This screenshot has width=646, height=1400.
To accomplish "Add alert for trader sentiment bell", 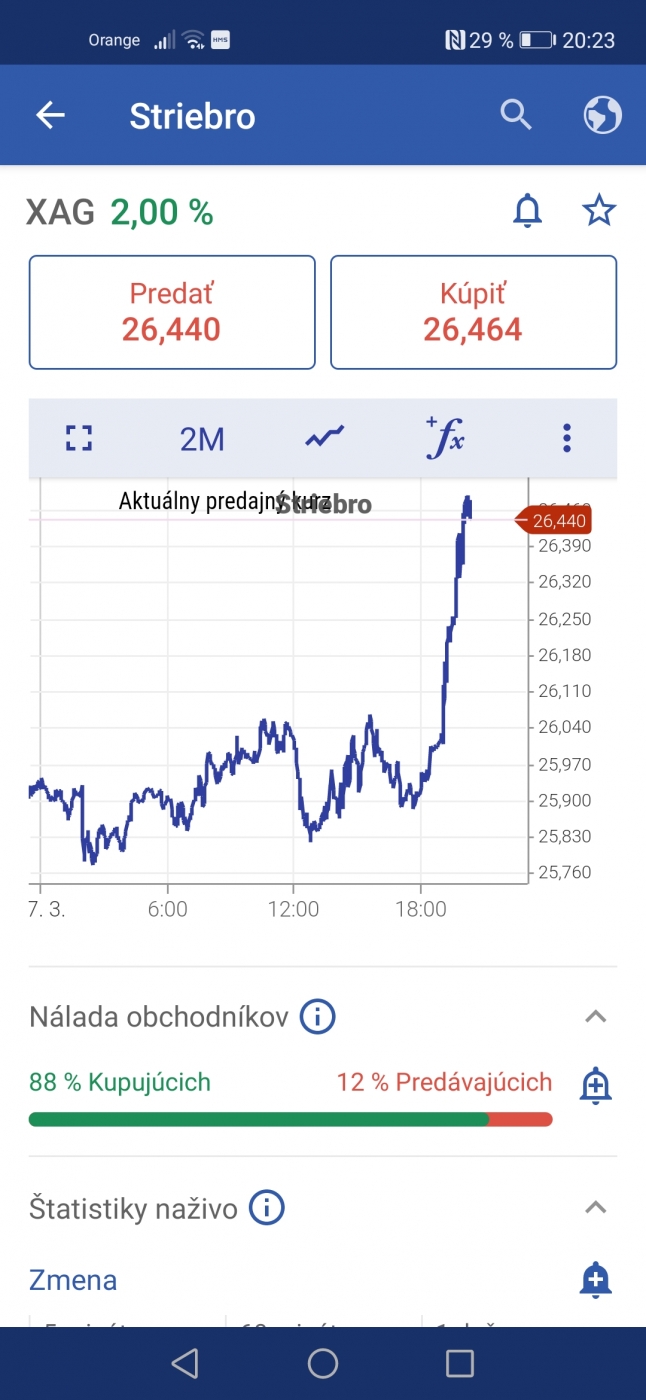I will [x=596, y=1085].
